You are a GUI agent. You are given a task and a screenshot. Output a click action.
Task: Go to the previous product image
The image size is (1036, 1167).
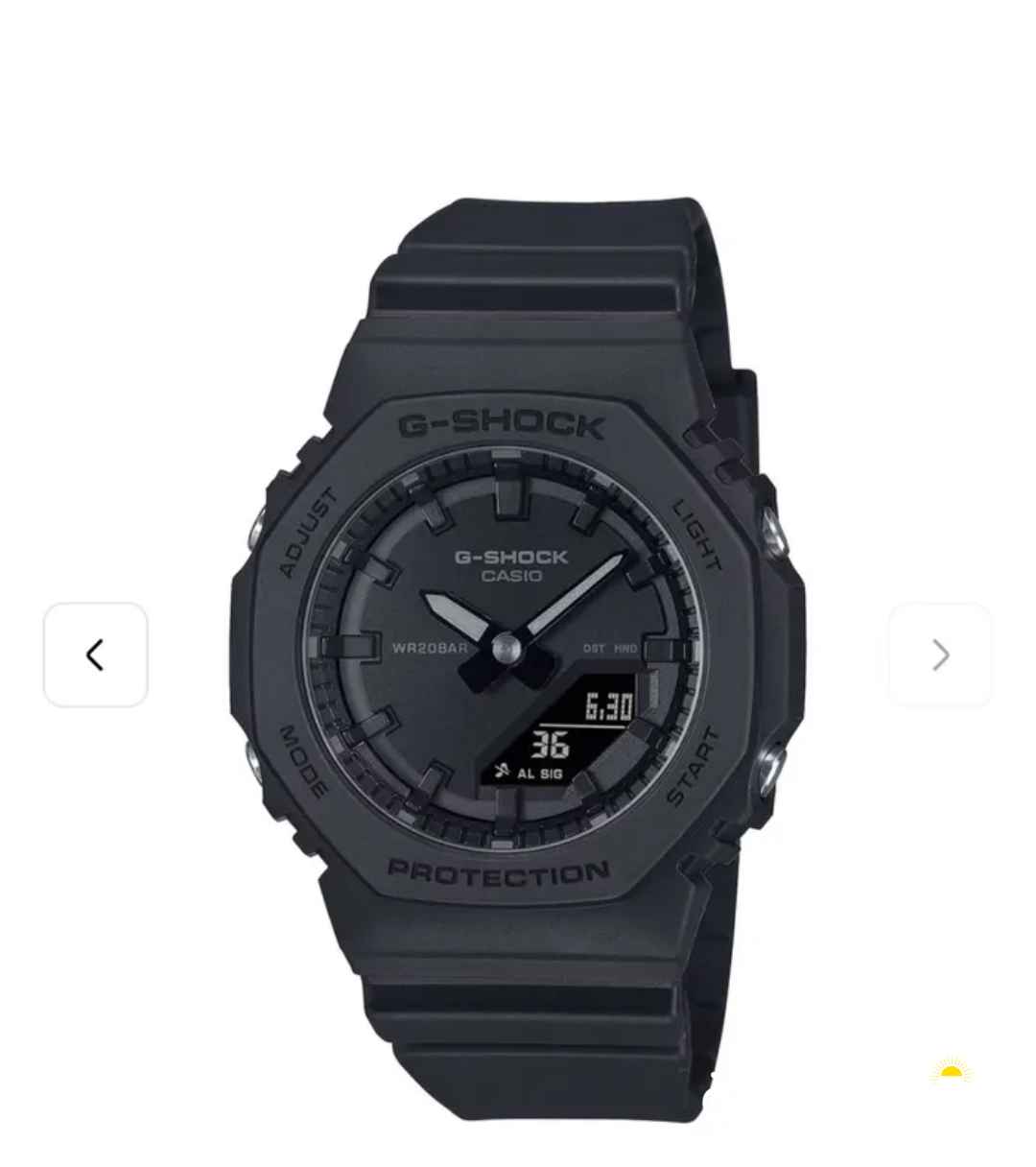[95, 655]
